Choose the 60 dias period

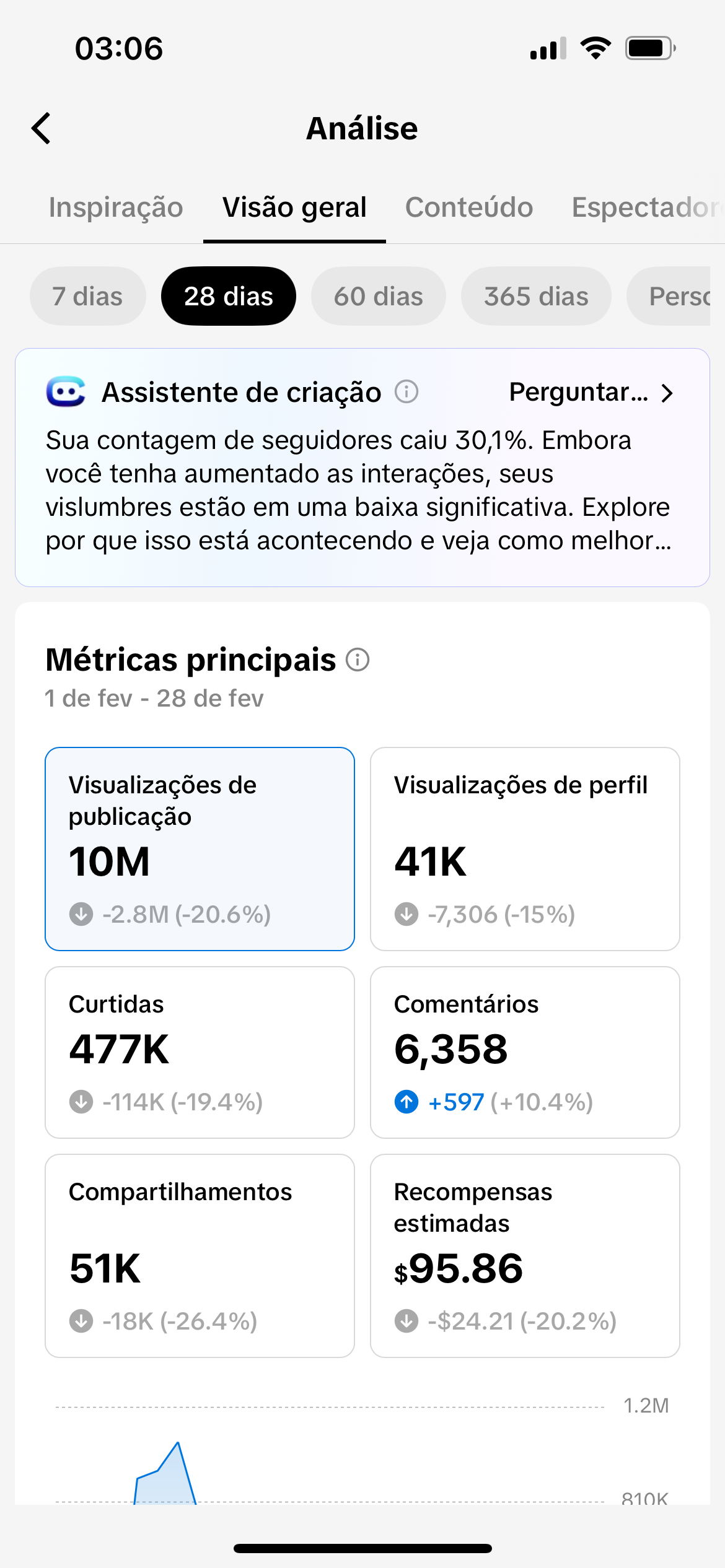pyautogui.click(x=378, y=297)
